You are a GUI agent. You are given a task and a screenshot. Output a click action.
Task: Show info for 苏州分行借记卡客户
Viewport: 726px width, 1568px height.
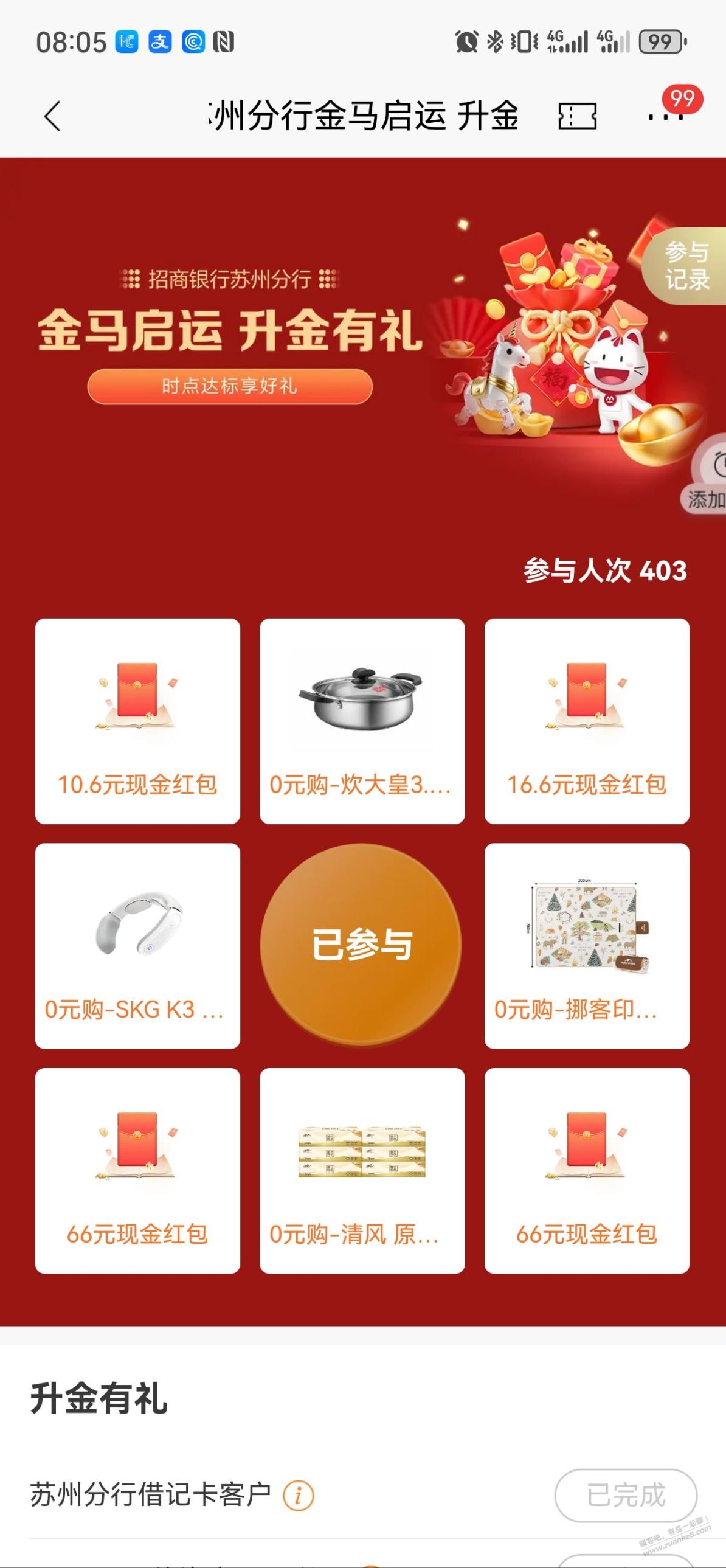tap(298, 1496)
